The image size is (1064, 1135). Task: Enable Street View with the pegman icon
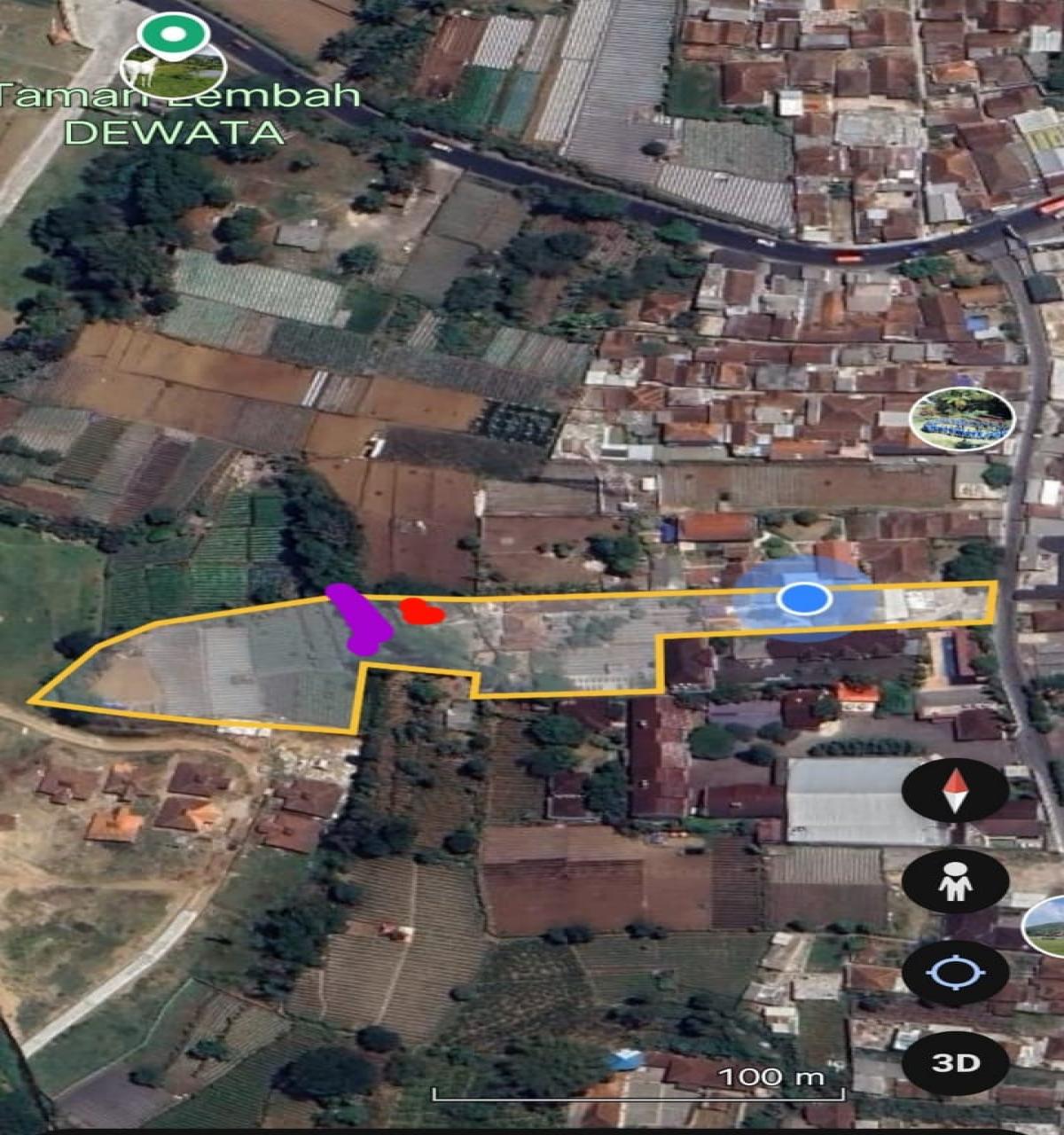pos(955,881)
